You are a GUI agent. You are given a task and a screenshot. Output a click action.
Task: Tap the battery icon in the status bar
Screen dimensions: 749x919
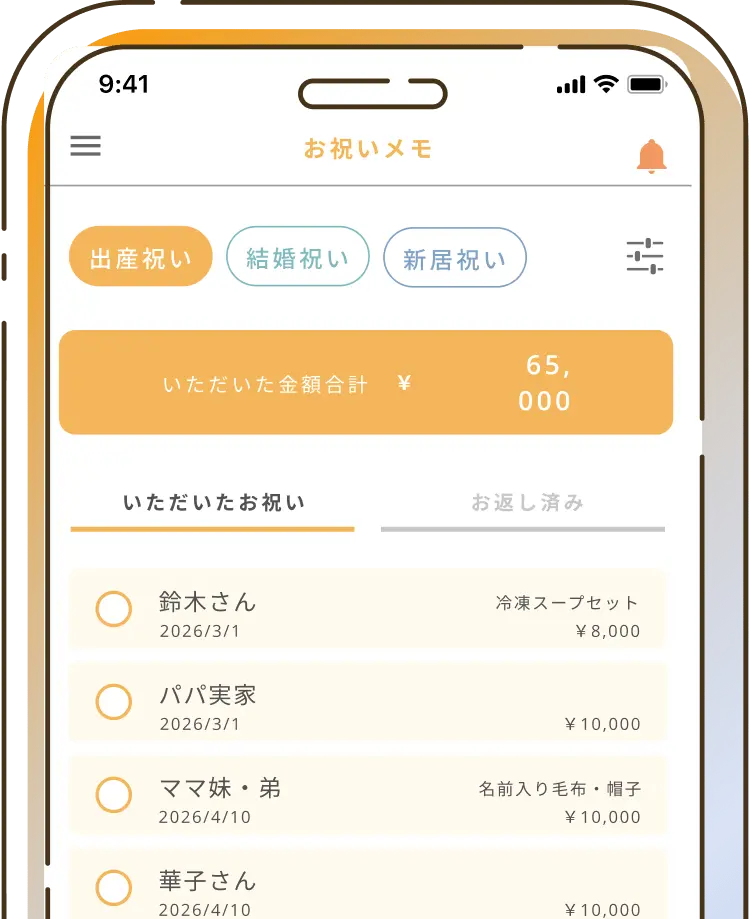tap(645, 86)
